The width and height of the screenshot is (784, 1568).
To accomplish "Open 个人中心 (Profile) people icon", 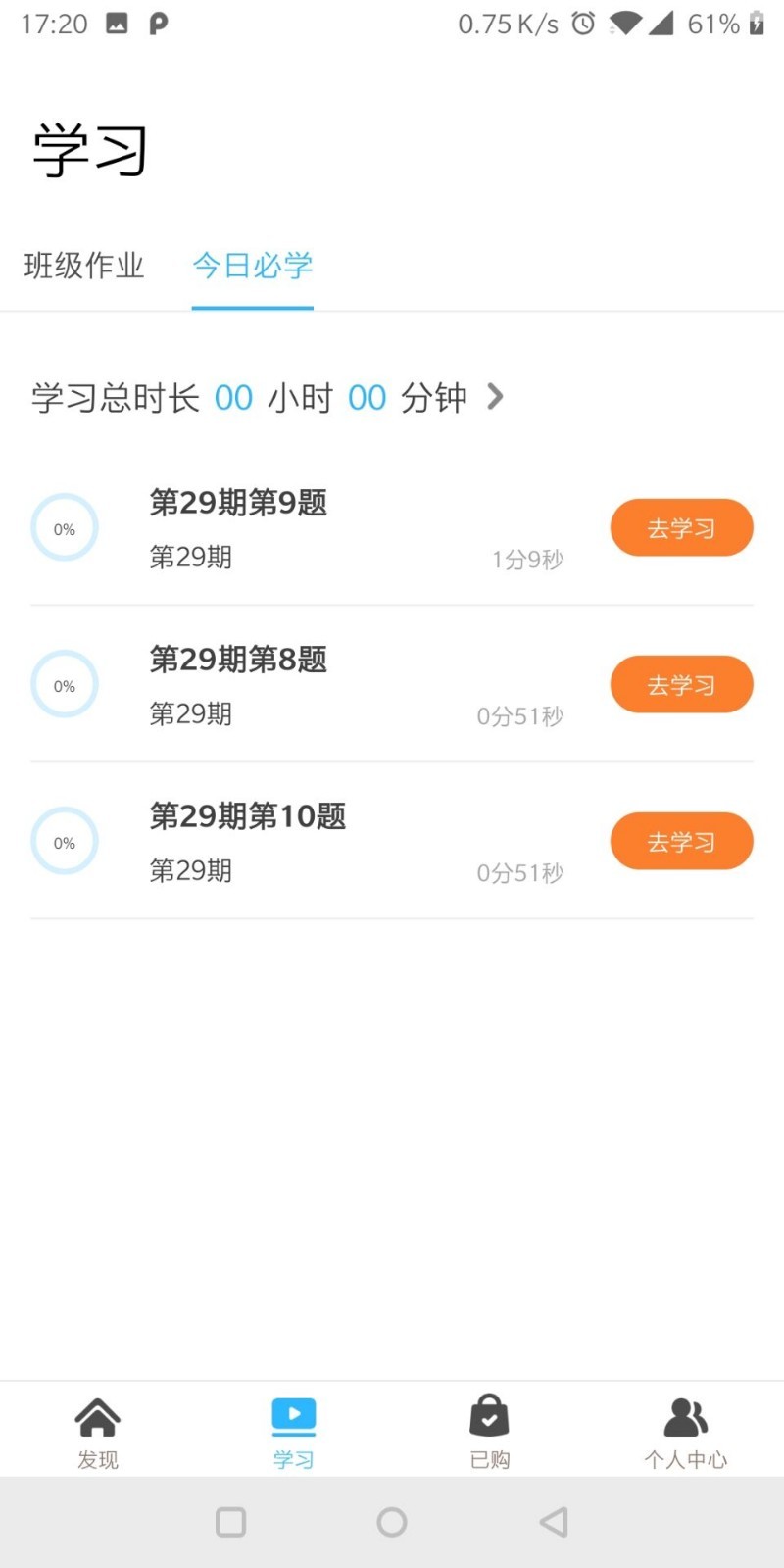I will pyautogui.click(x=685, y=1415).
